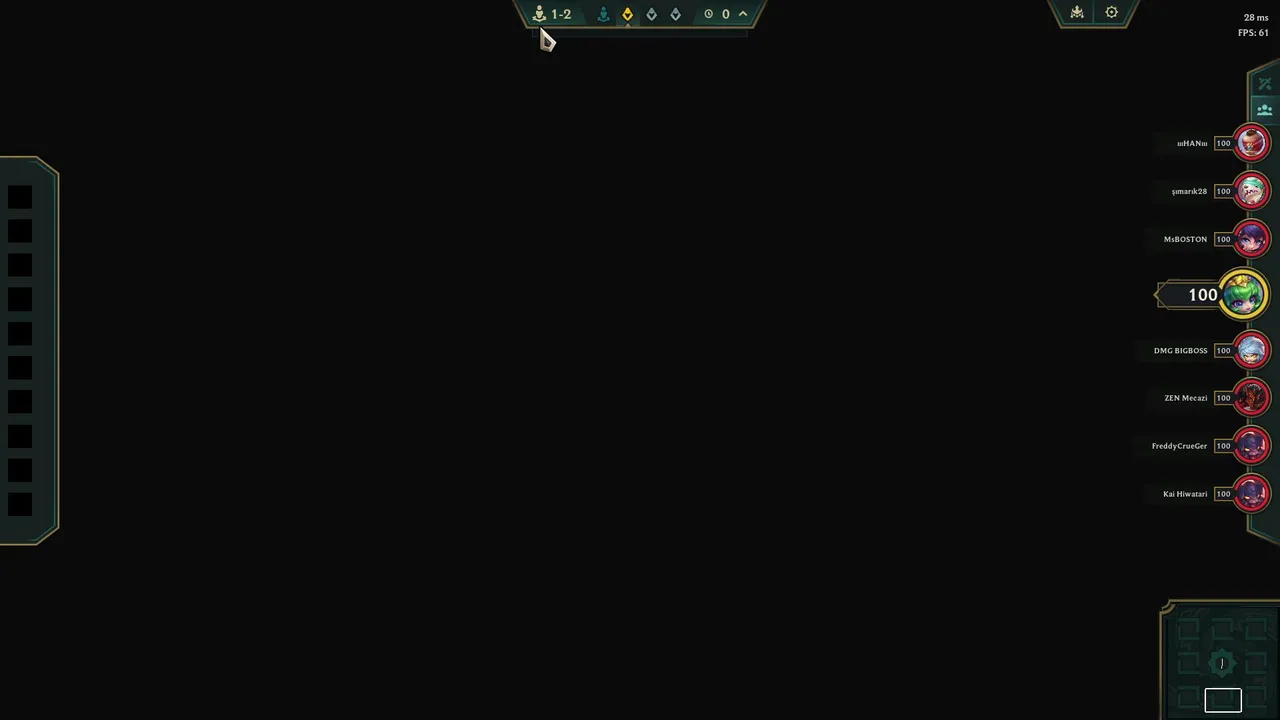This screenshot has height=720, width=1280.
Task: Tap the minimap in the corner
Action: tap(1221, 663)
